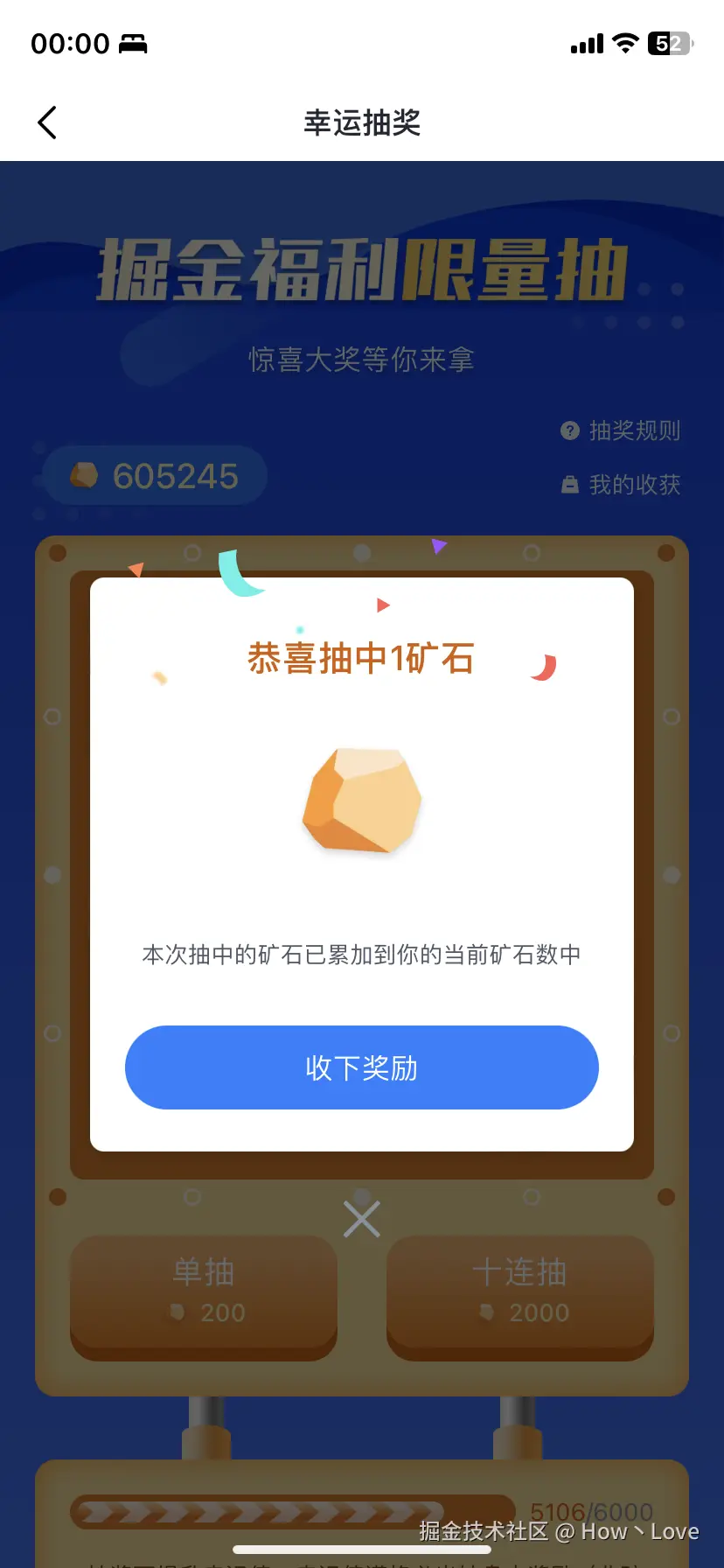Open the 抽奖规则 lottery rules
This screenshot has width=724, height=1568.
click(x=637, y=430)
